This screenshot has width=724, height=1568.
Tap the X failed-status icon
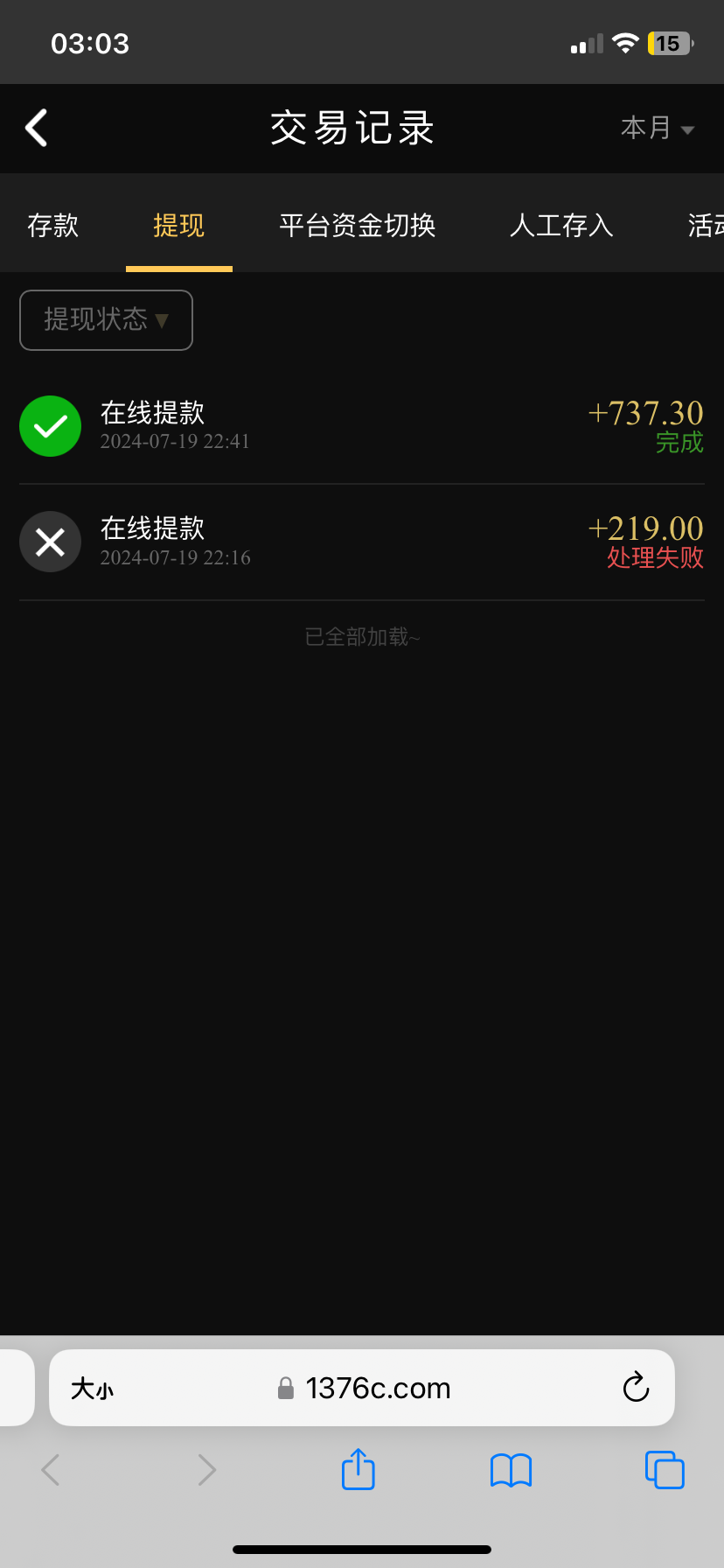pyautogui.click(x=50, y=542)
